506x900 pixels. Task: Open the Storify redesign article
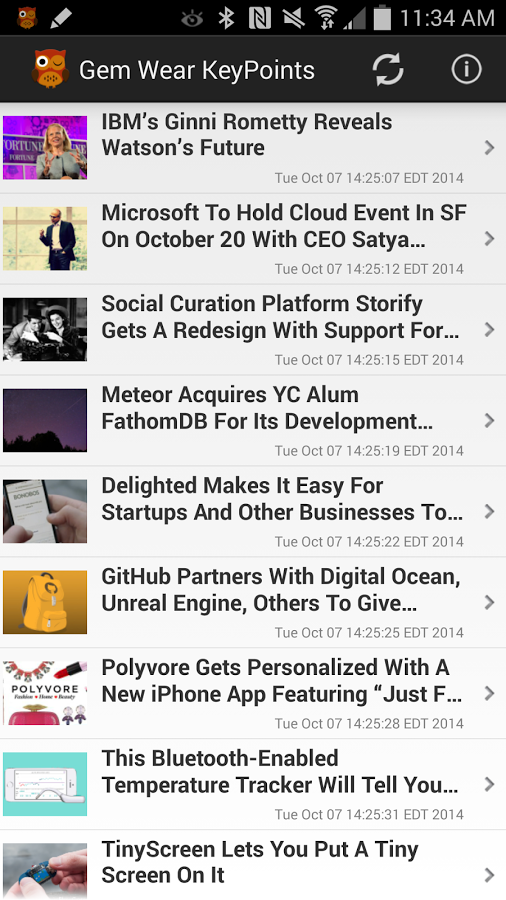click(x=253, y=329)
